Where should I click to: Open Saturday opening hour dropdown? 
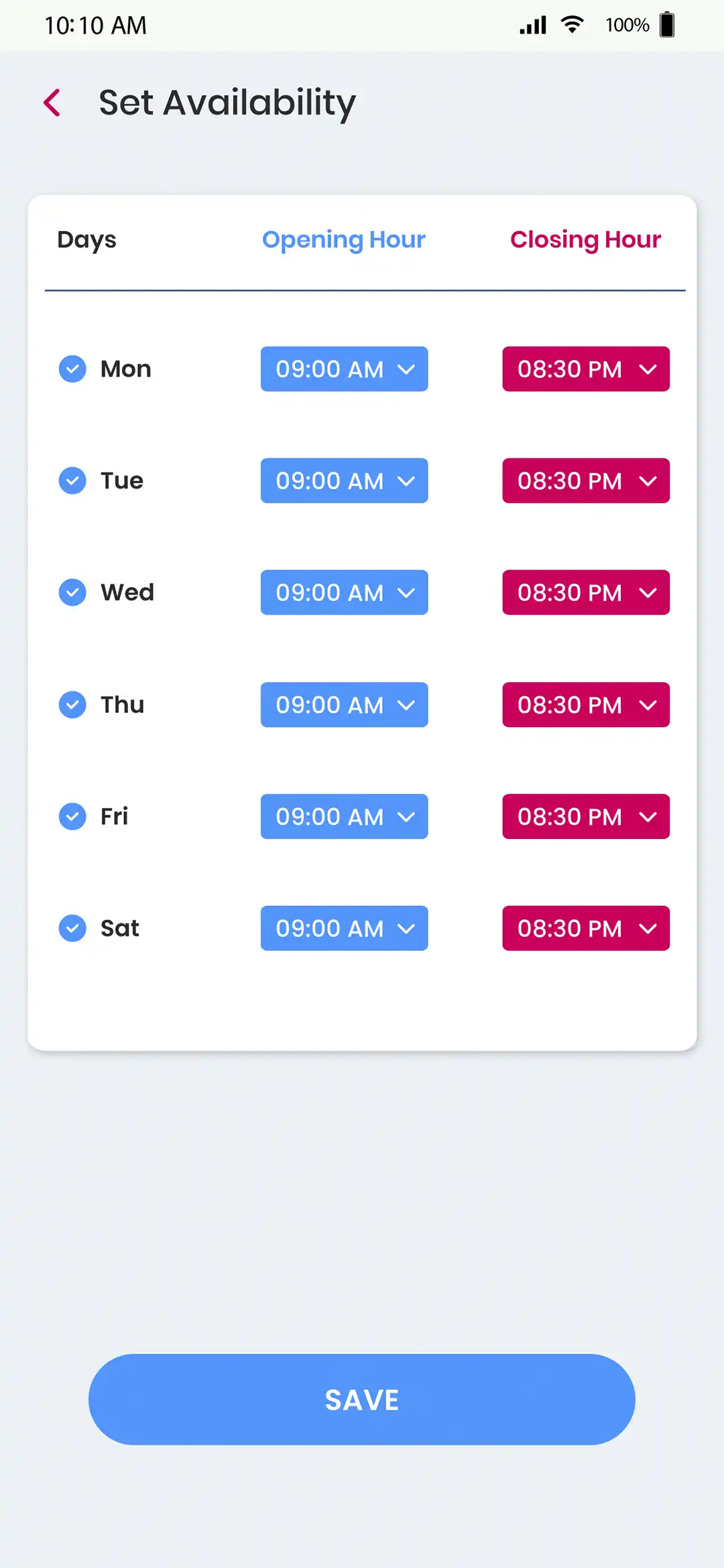pyautogui.click(x=344, y=928)
